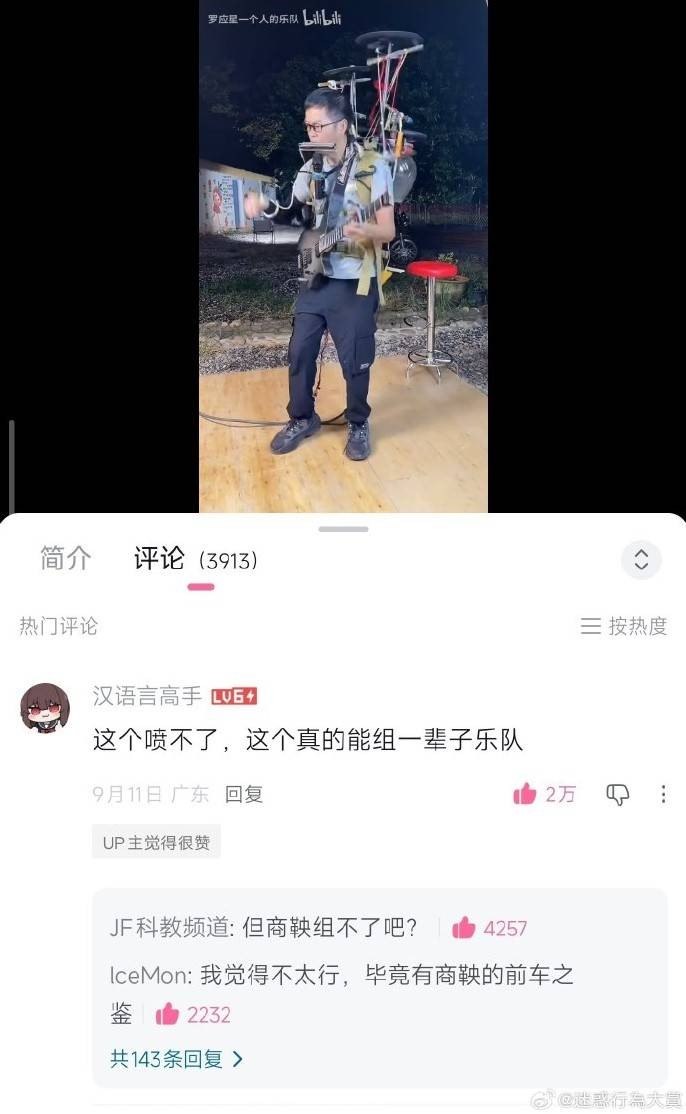Open 汉语言高手's profile avatar
This screenshot has width=686, height=1114.
click(x=45, y=708)
